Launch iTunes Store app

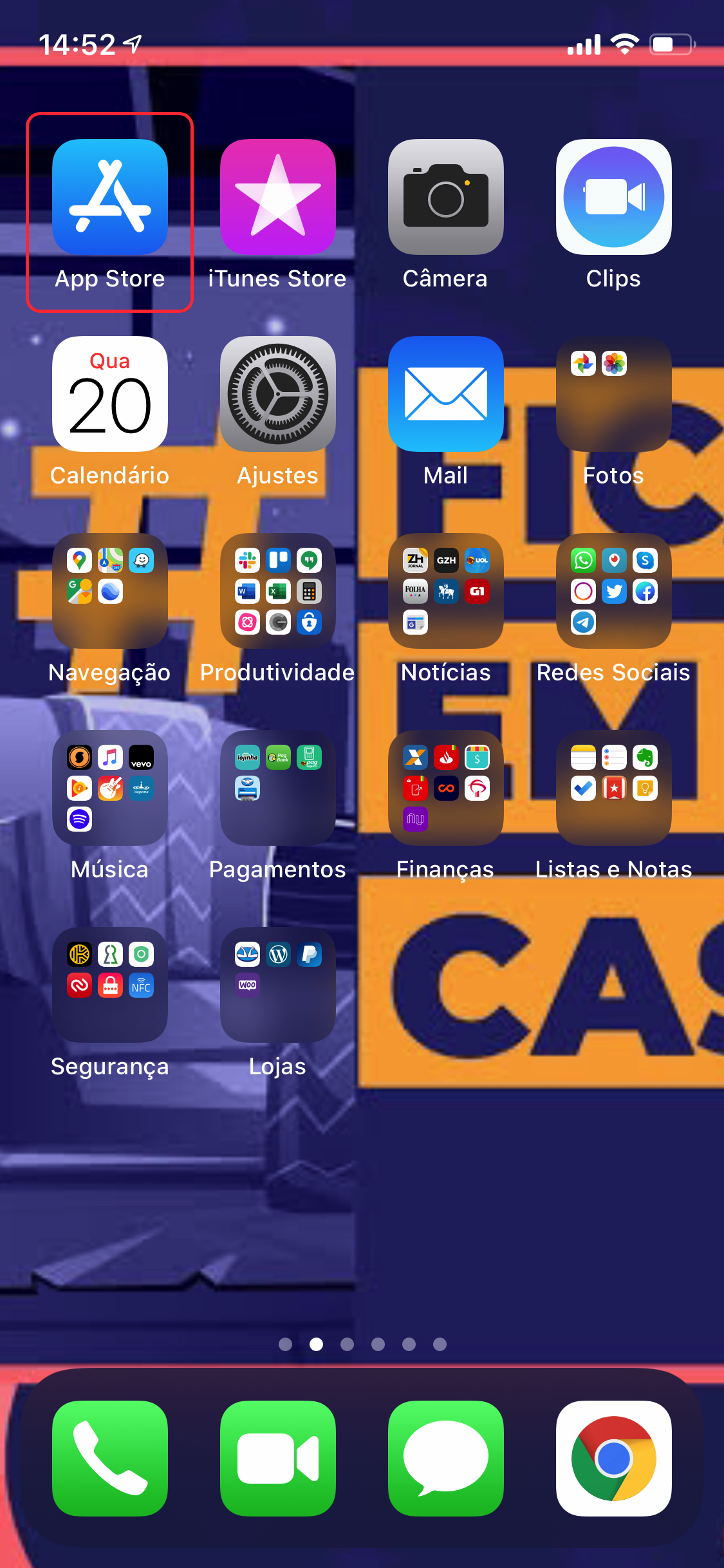tap(277, 197)
